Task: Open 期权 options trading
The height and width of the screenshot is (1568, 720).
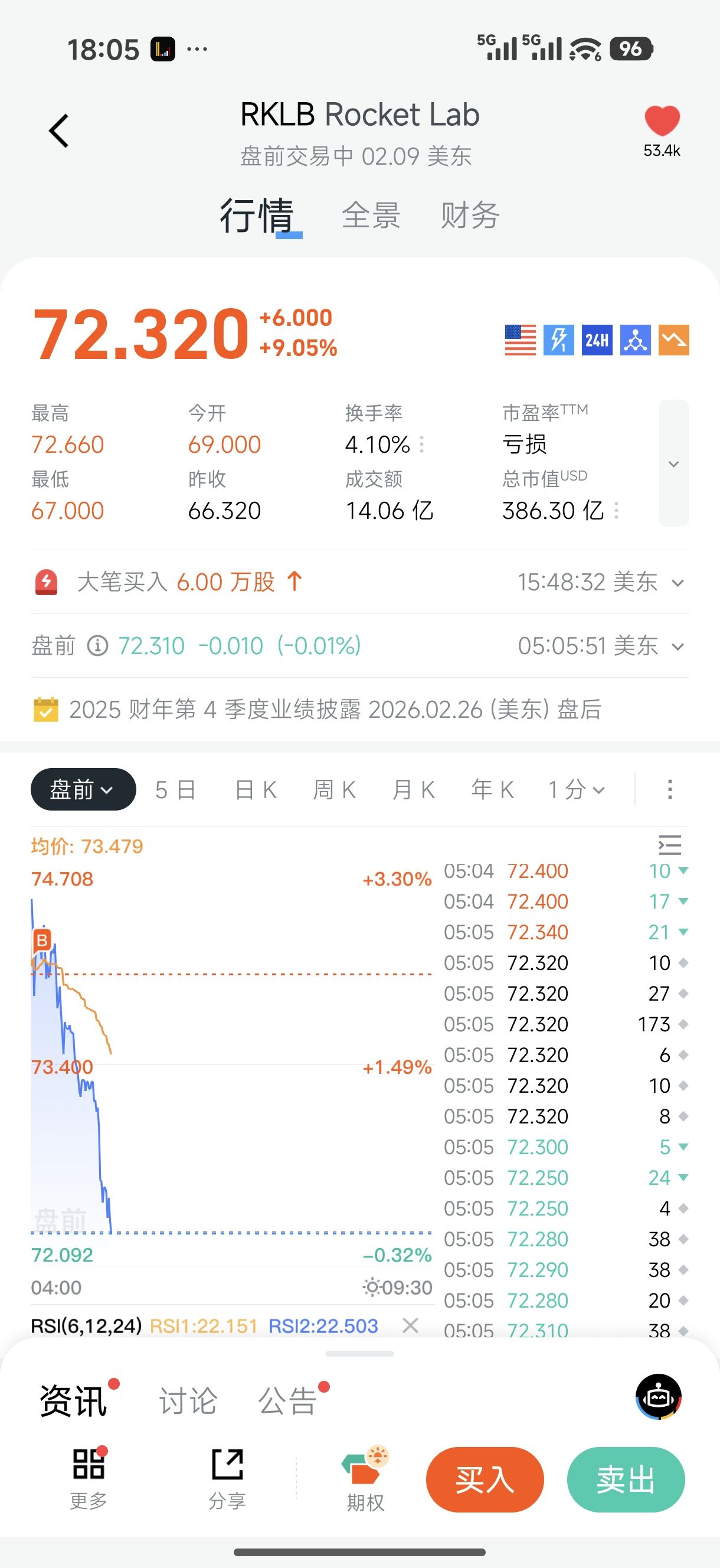Action: 366,1479
